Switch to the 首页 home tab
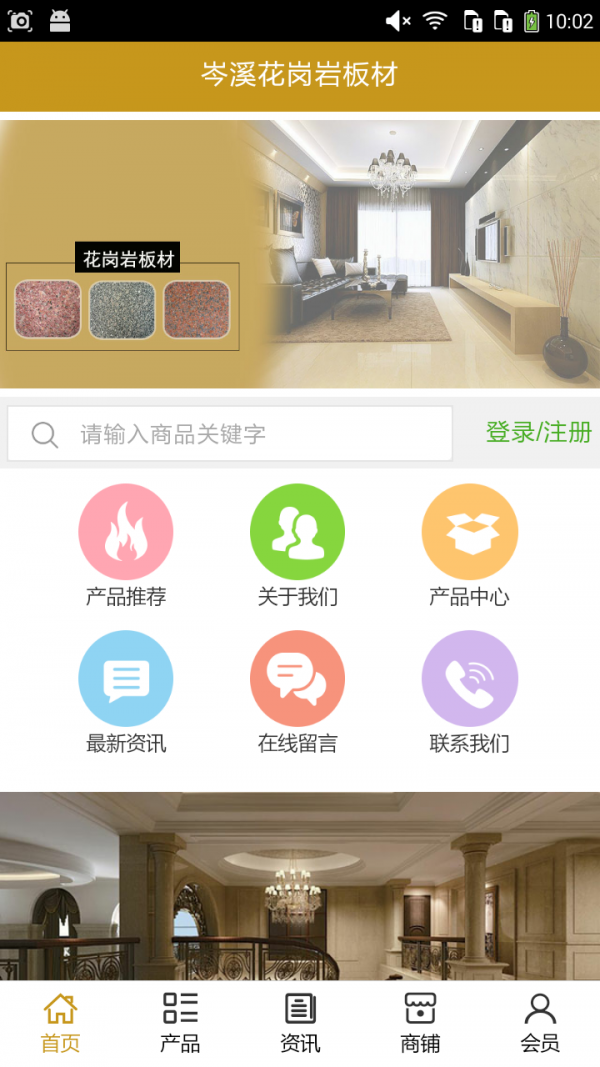Screen dimensions: 600x1067 (x=60, y=1023)
